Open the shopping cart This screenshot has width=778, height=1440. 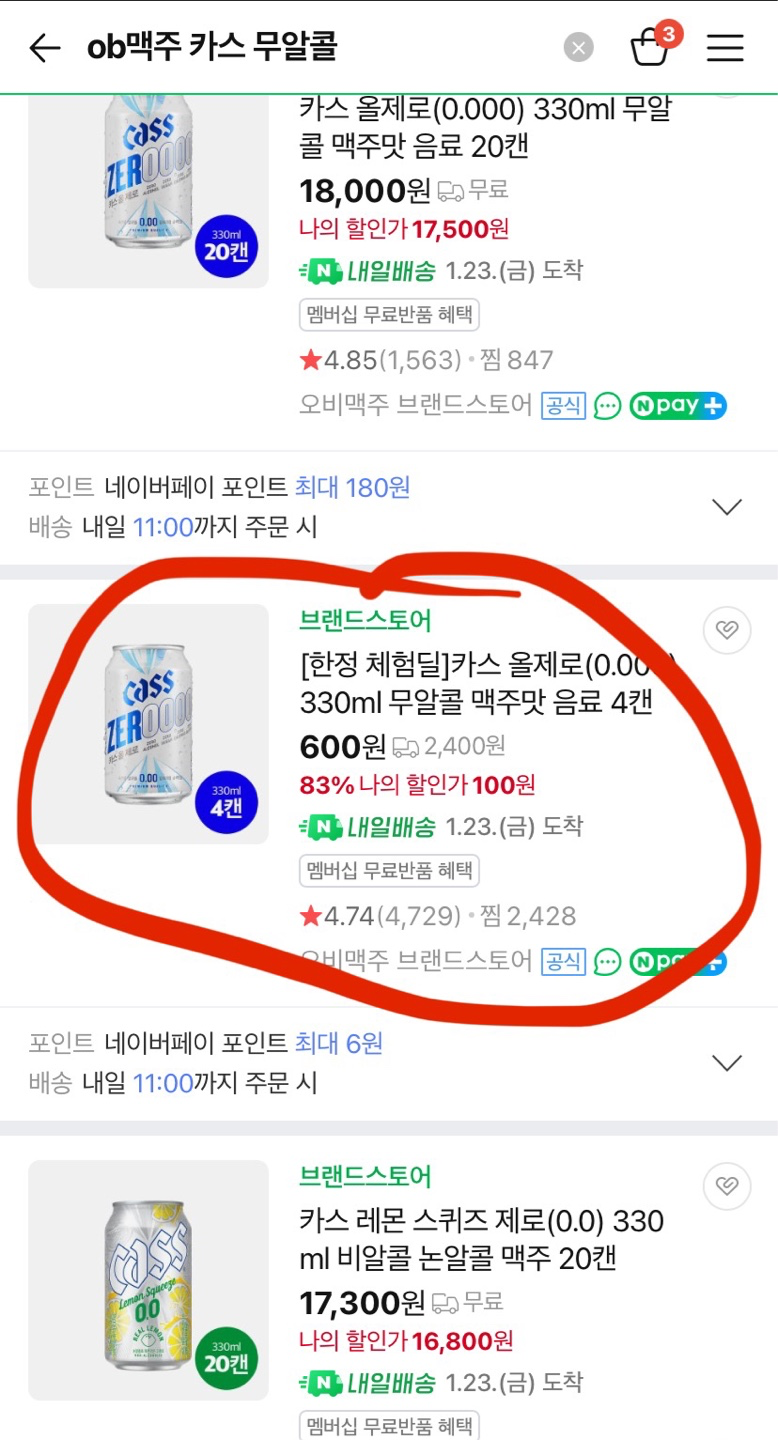[x=651, y=47]
